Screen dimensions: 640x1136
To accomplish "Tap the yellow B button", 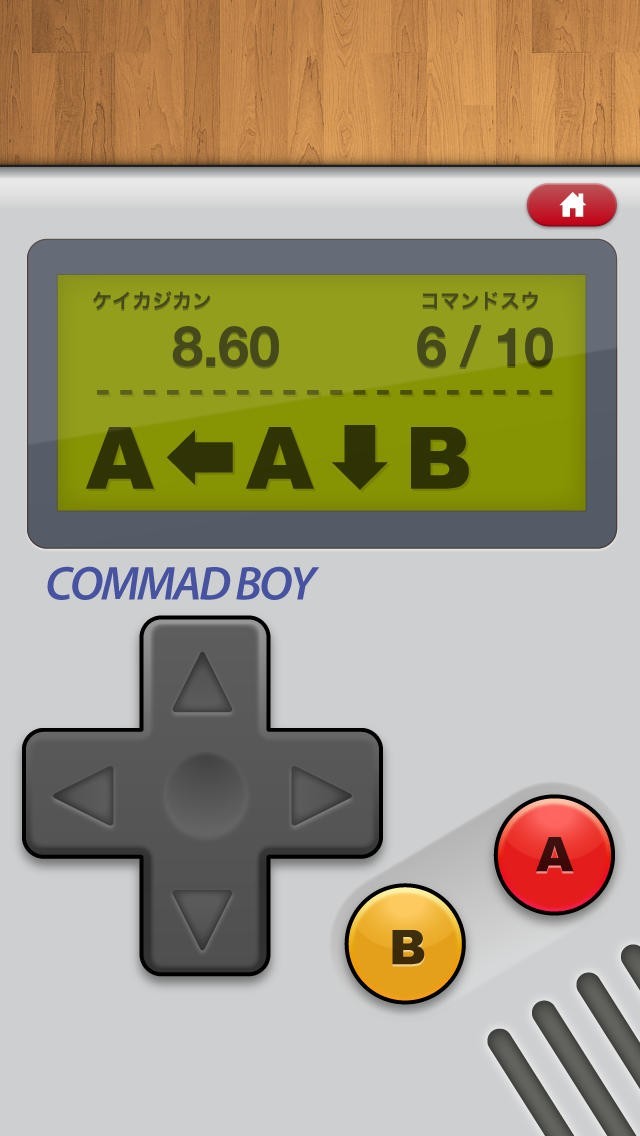I will [405, 944].
